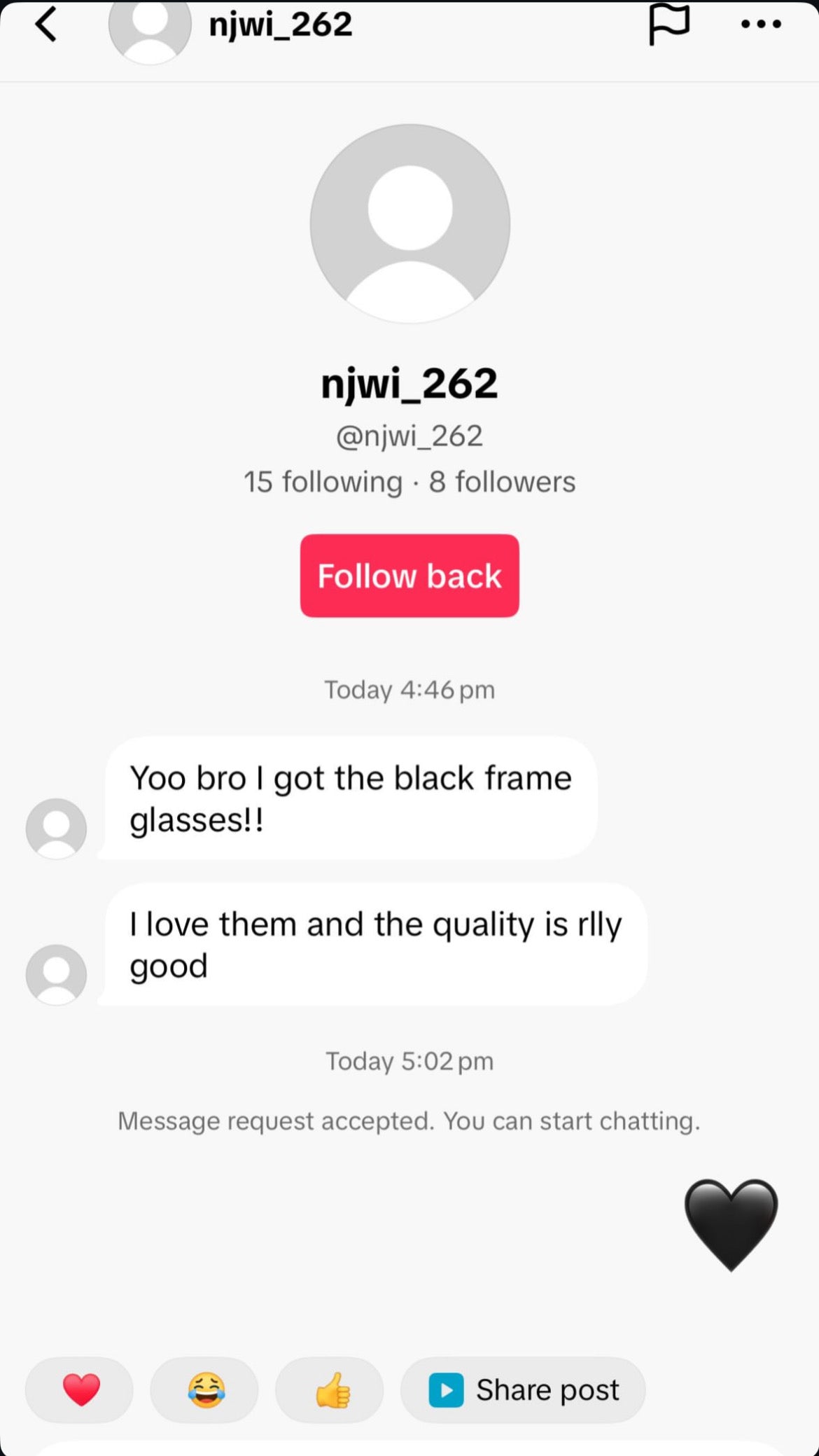Tap the Share post chip

point(523,1389)
